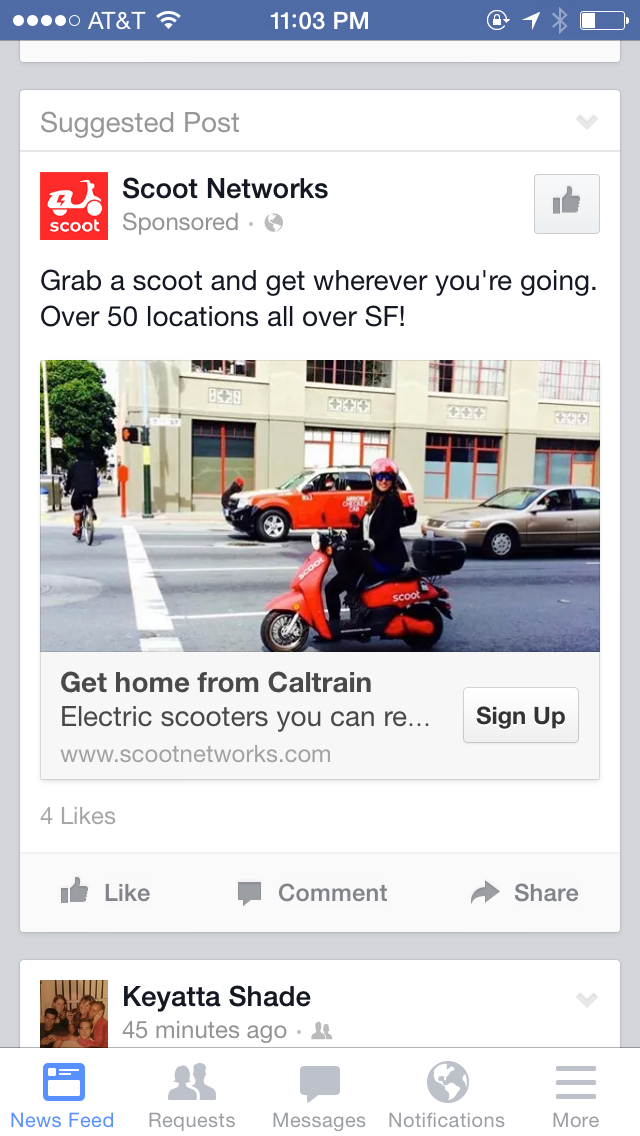This screenshot has width=640, height=1136.
Task: Comment on the Scoot Networks post
Action: tap(313, 892)
